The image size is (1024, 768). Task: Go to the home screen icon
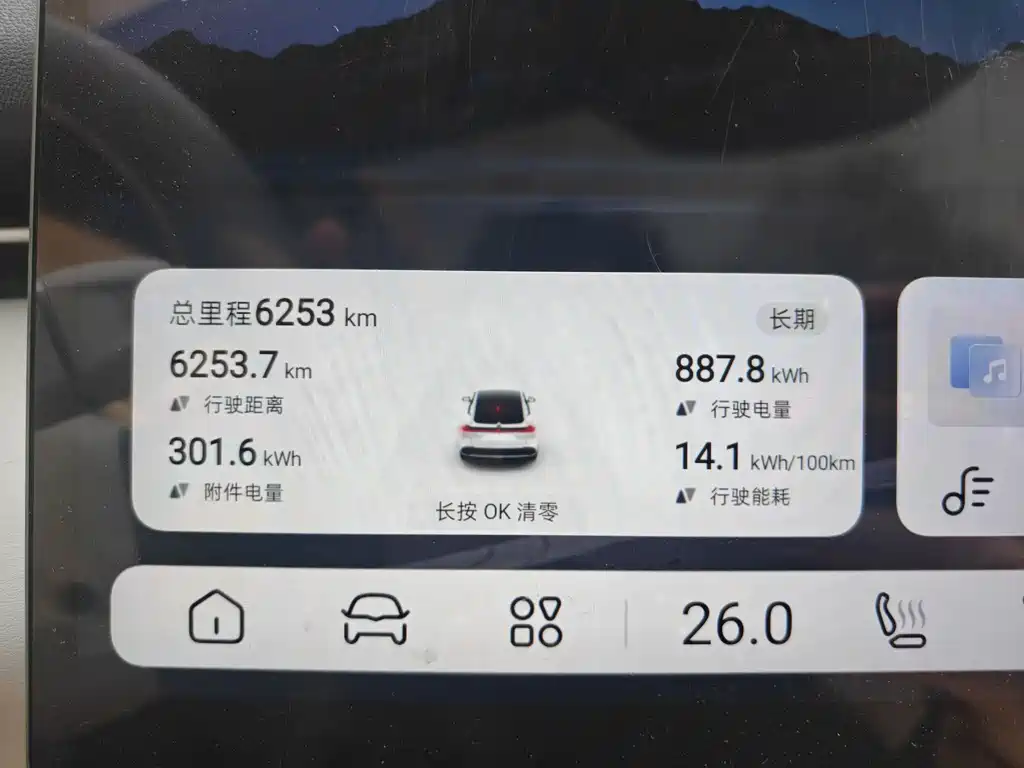(216, 619)
